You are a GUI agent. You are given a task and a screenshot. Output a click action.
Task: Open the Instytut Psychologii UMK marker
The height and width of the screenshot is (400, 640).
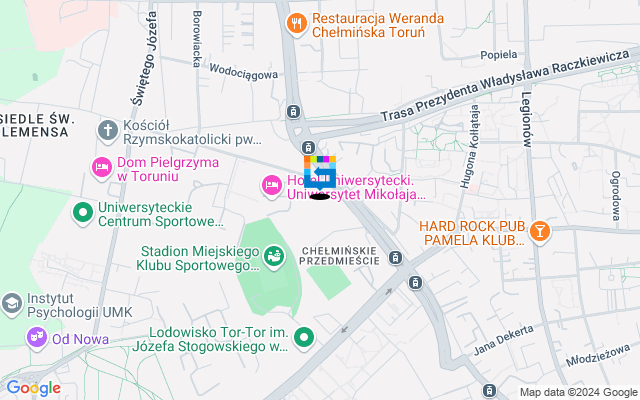click(x=11, y=302)
